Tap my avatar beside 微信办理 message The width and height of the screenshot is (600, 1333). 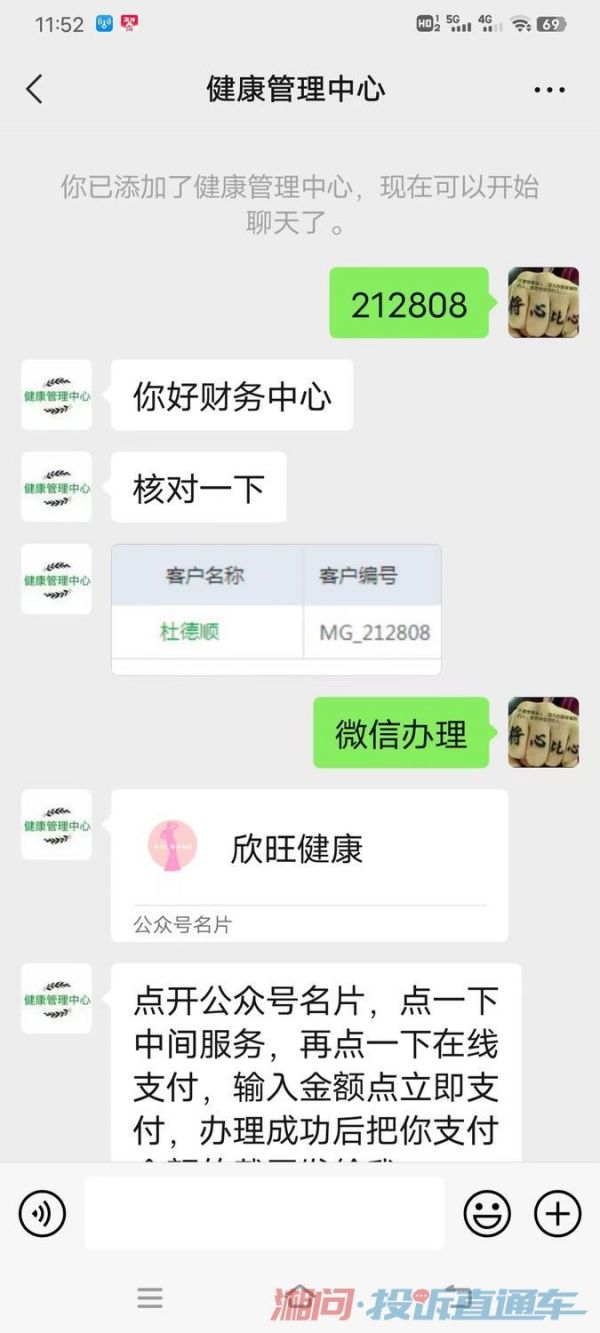(x=543, y=732)
